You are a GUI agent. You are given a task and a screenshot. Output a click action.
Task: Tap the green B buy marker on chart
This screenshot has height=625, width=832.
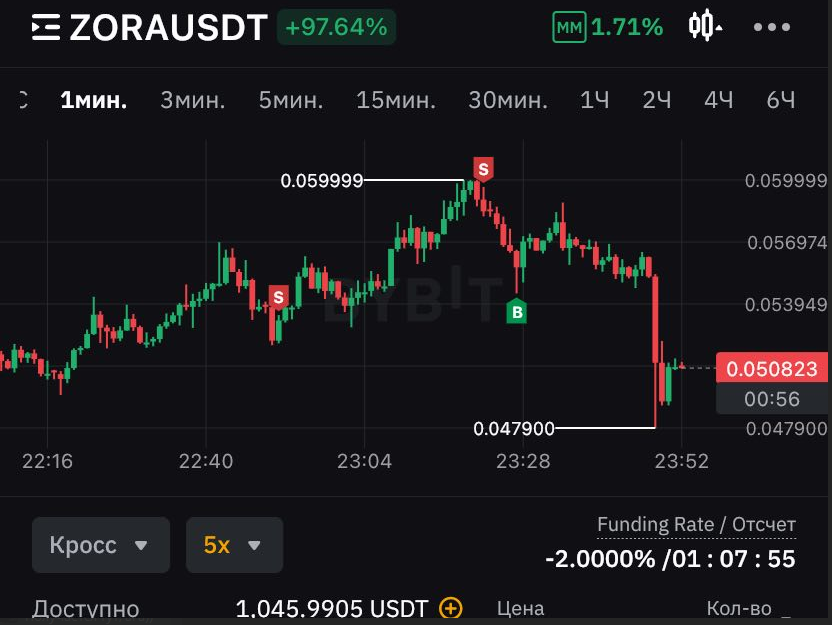pos(517,311)
